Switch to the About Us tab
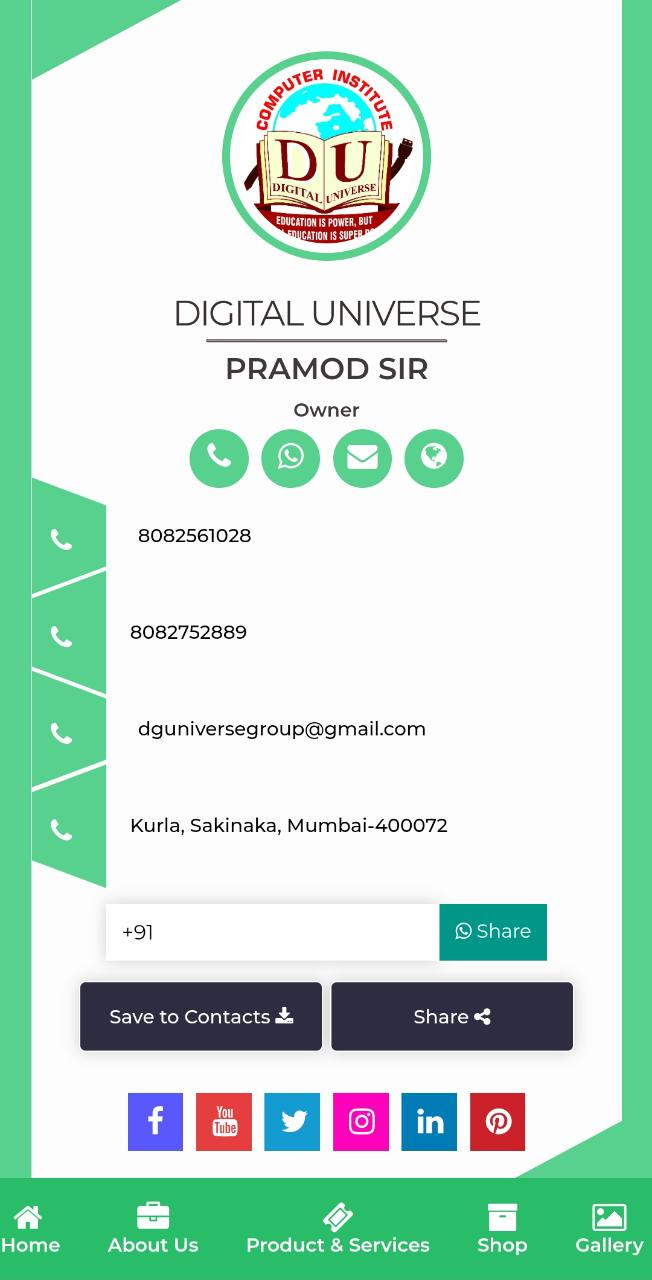The image size is (652, 1280). pyautogui.click(x=153, y=1229)
